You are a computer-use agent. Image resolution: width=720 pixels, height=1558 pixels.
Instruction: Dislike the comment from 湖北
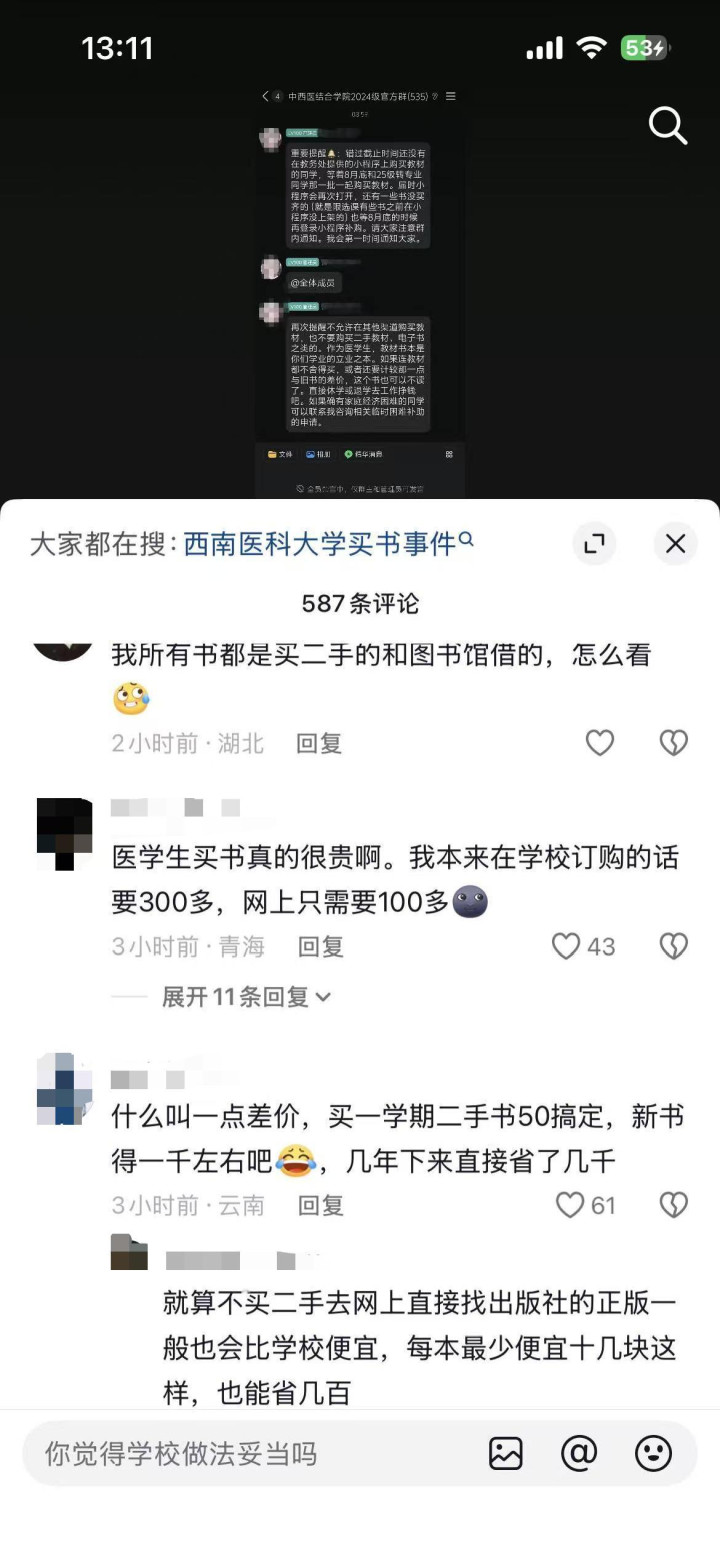pos(674,742)
